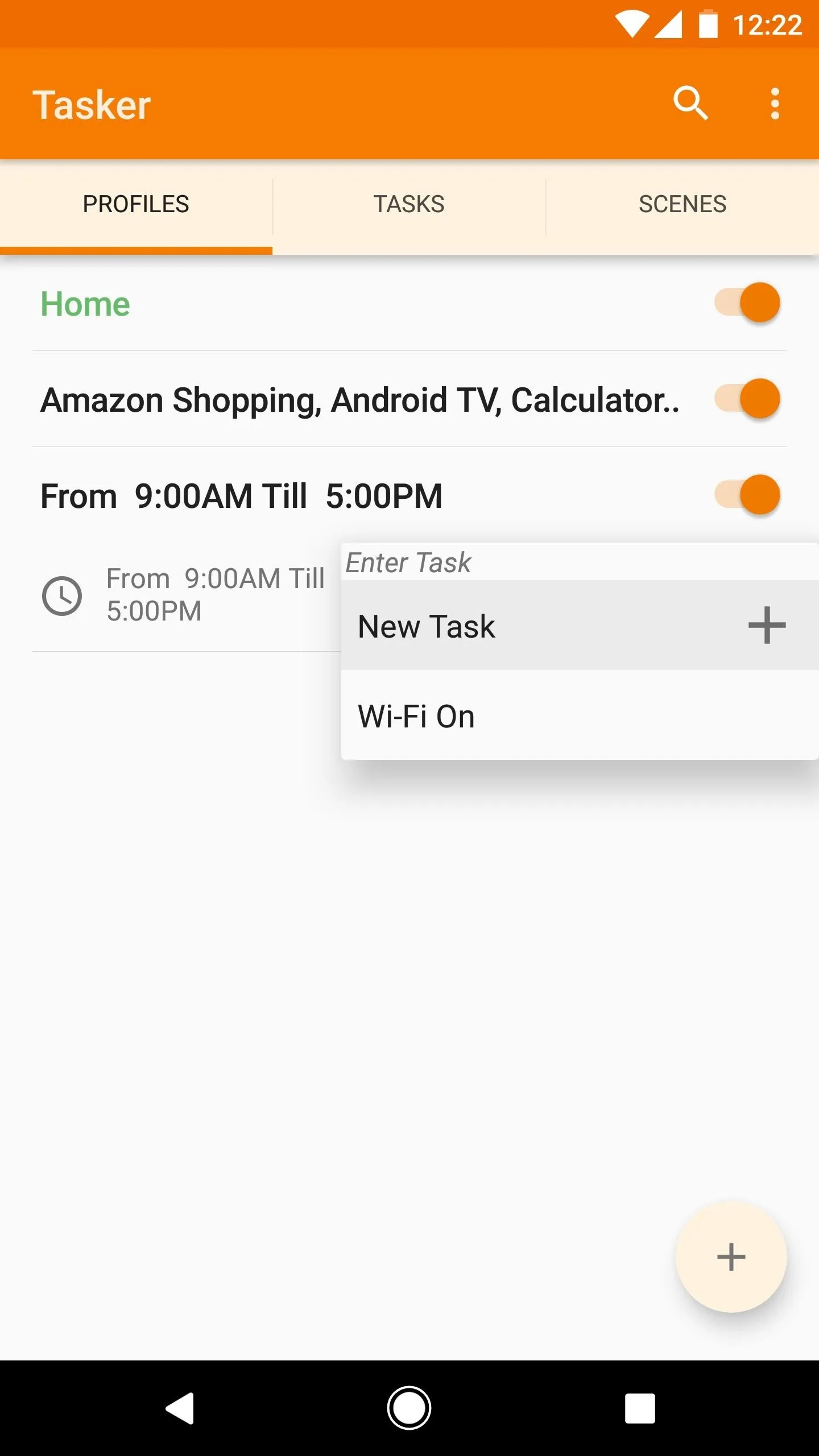
Task: Choose New Task from the popup
Action: 580,626
